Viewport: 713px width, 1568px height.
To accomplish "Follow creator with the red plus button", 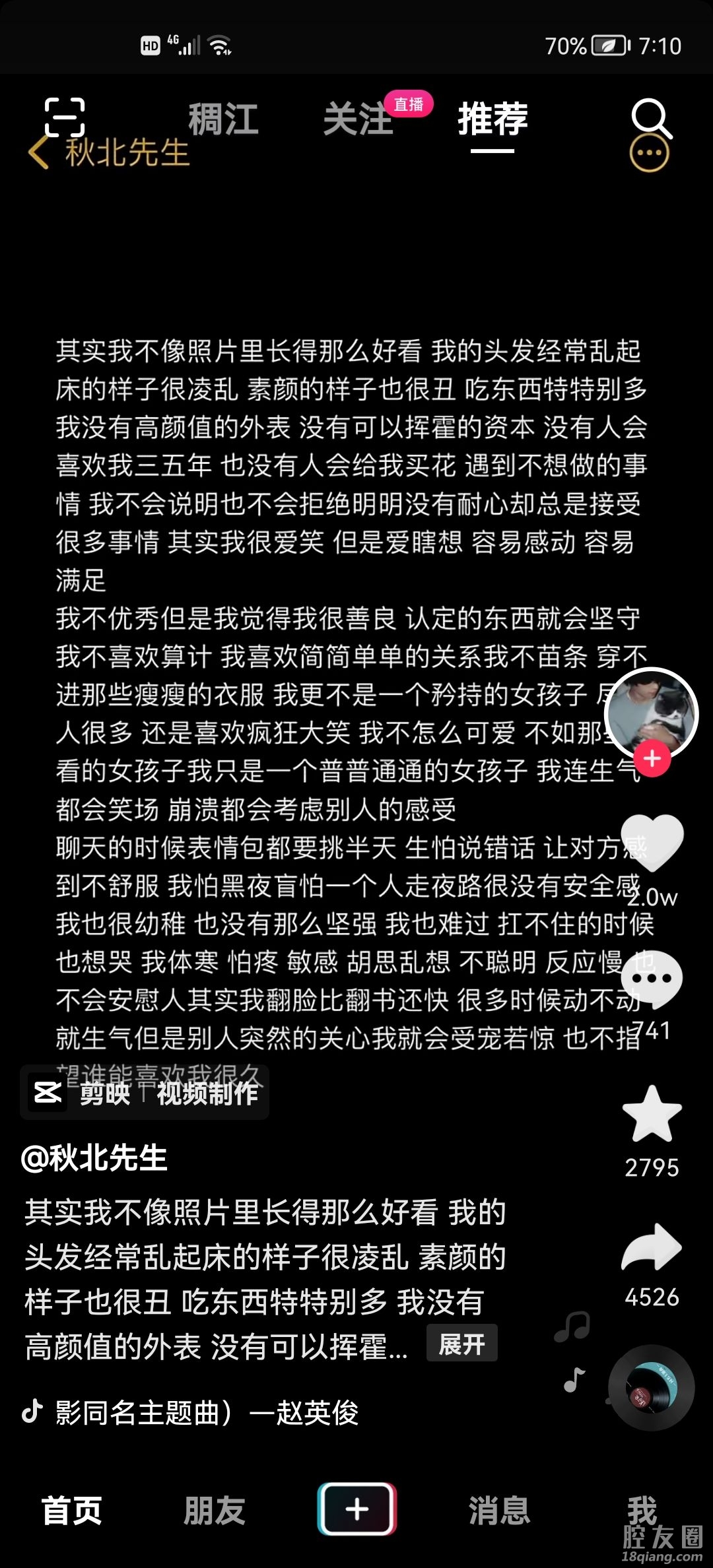I will coord(652,759).
